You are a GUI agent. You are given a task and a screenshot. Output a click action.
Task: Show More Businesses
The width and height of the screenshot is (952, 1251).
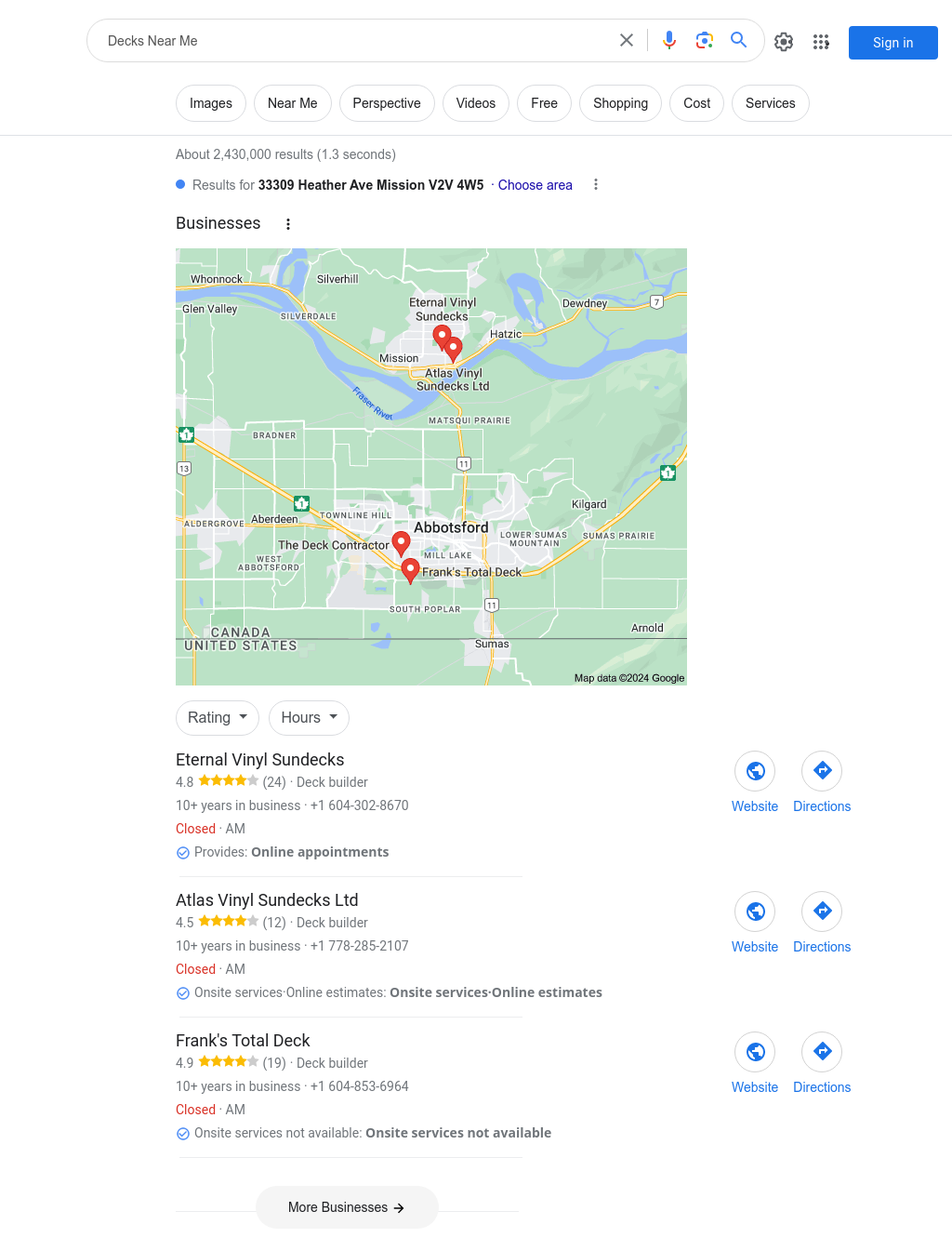tap(347, 1207)
